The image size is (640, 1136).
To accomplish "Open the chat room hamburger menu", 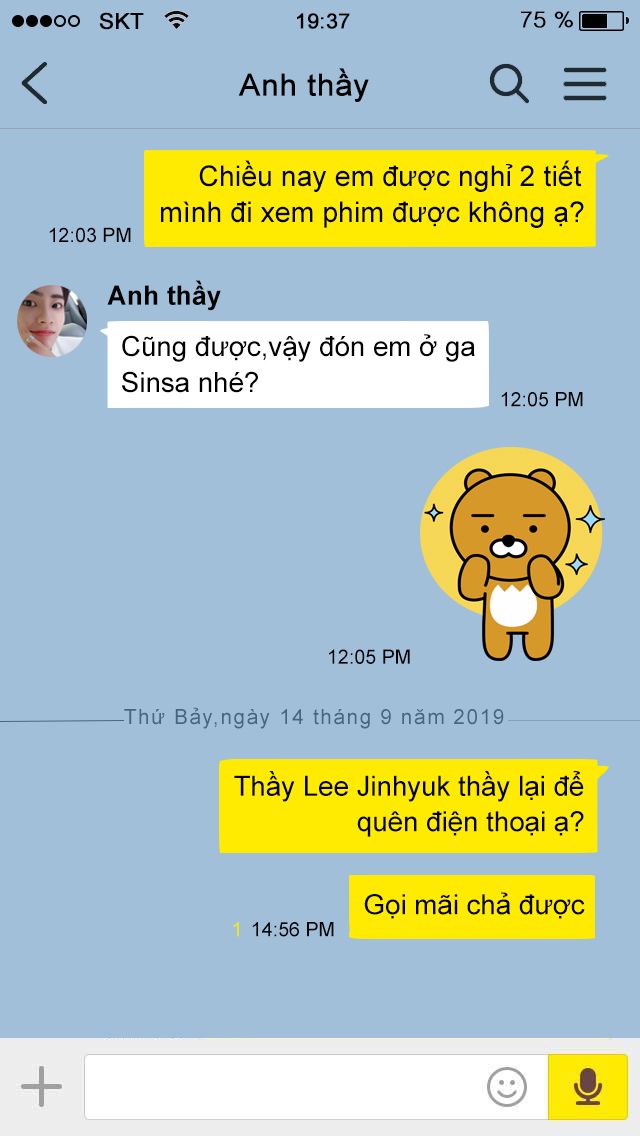I will (x=585, y=83).
